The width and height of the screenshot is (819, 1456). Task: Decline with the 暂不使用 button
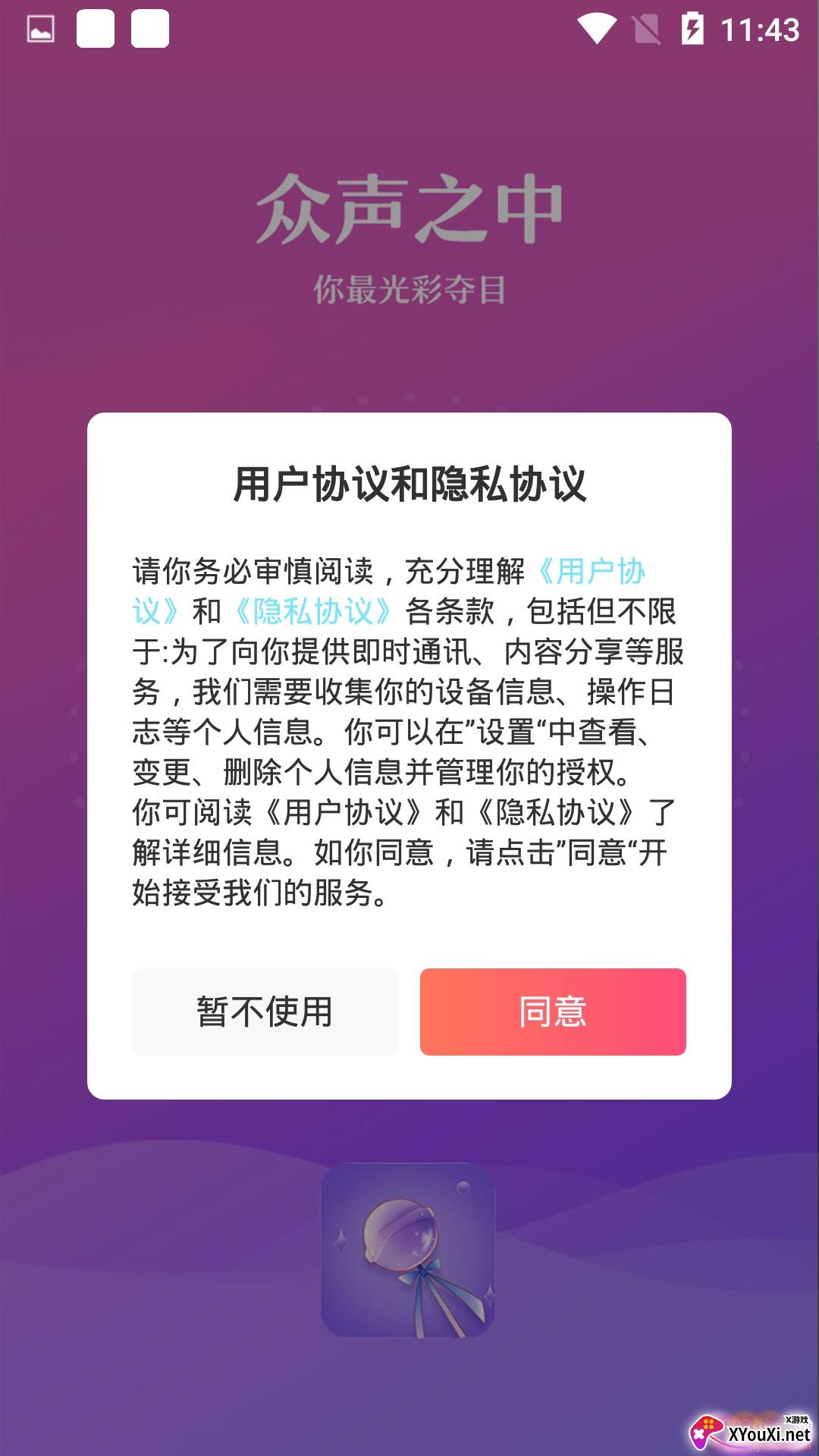pyautogui.click(x=265, y=1012)
